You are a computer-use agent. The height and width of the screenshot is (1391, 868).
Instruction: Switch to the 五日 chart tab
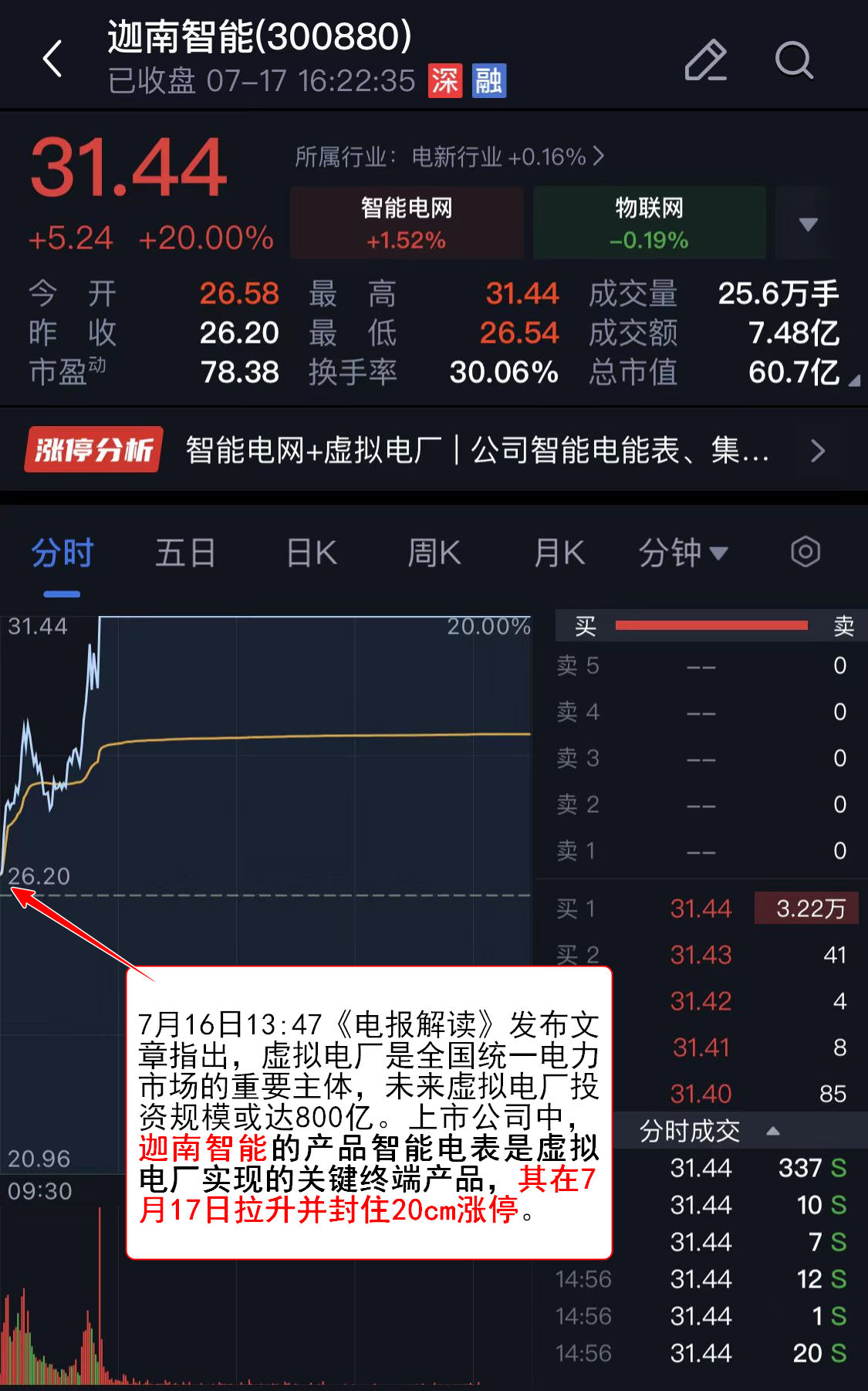coord(185,553)
